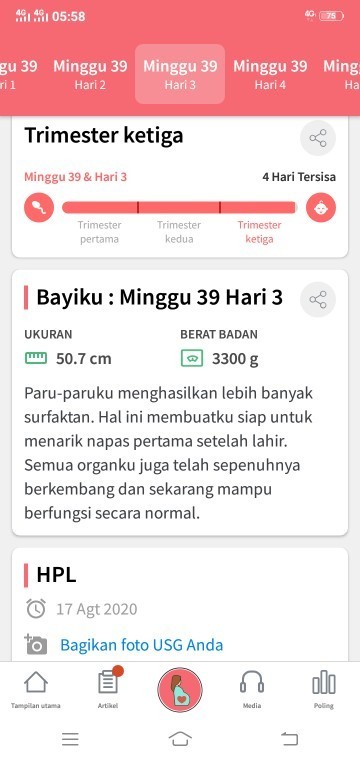Go to Tampilan utama tab
The height and width of the screenshot is (760, 360).
click(x=36, y=689)
